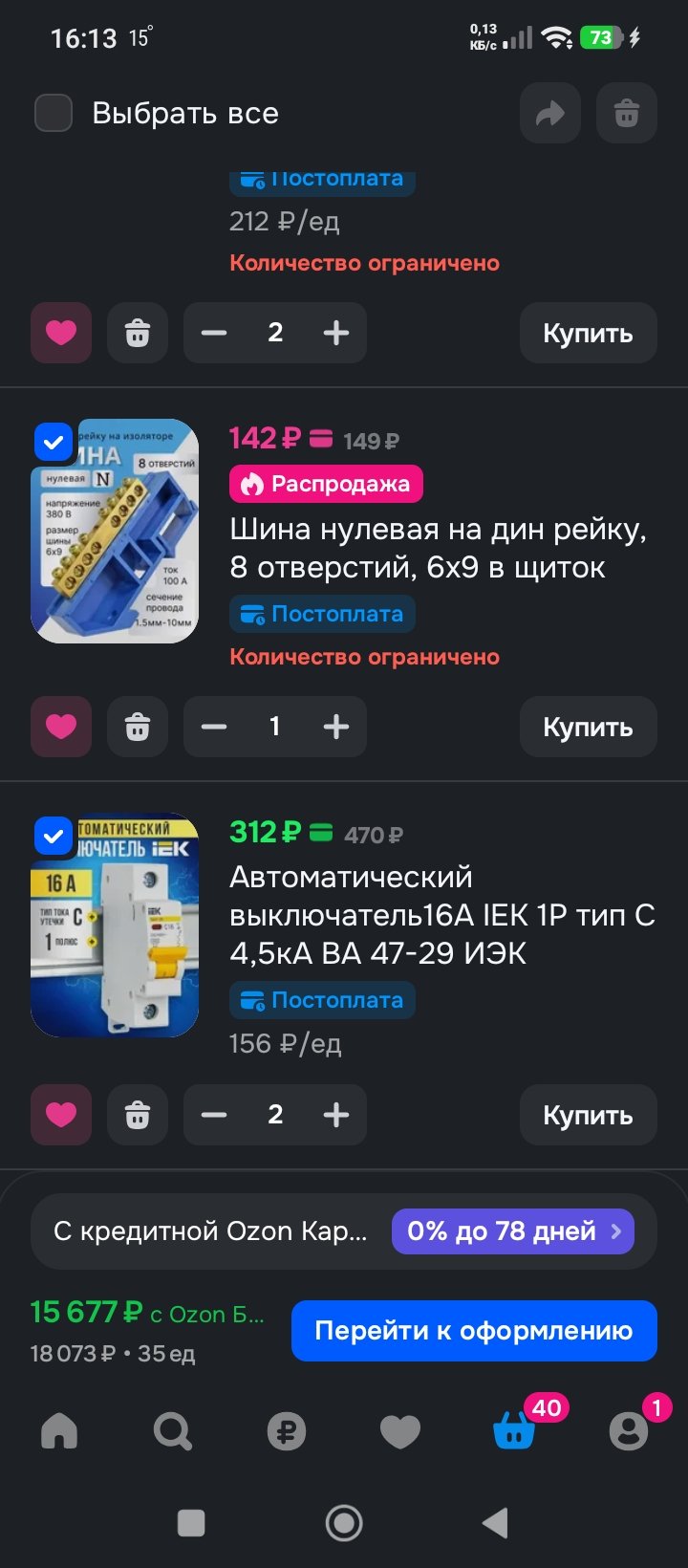
Task: Open the favorites heart tab
Action: (x=400, y=1431)
